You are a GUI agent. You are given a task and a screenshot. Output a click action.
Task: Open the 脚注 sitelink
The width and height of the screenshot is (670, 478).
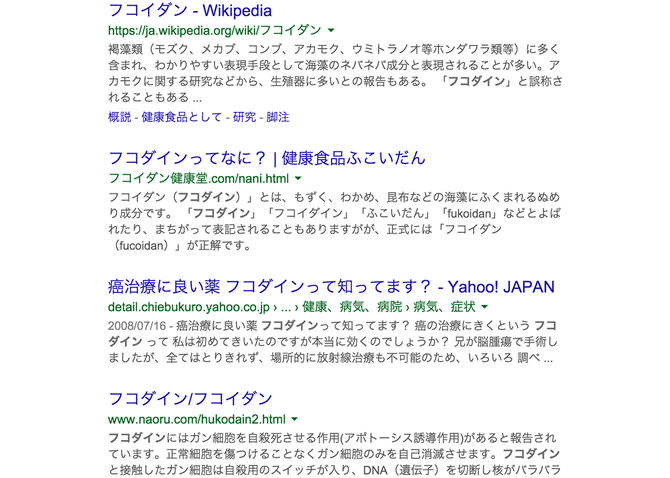(x=278, y=117)
